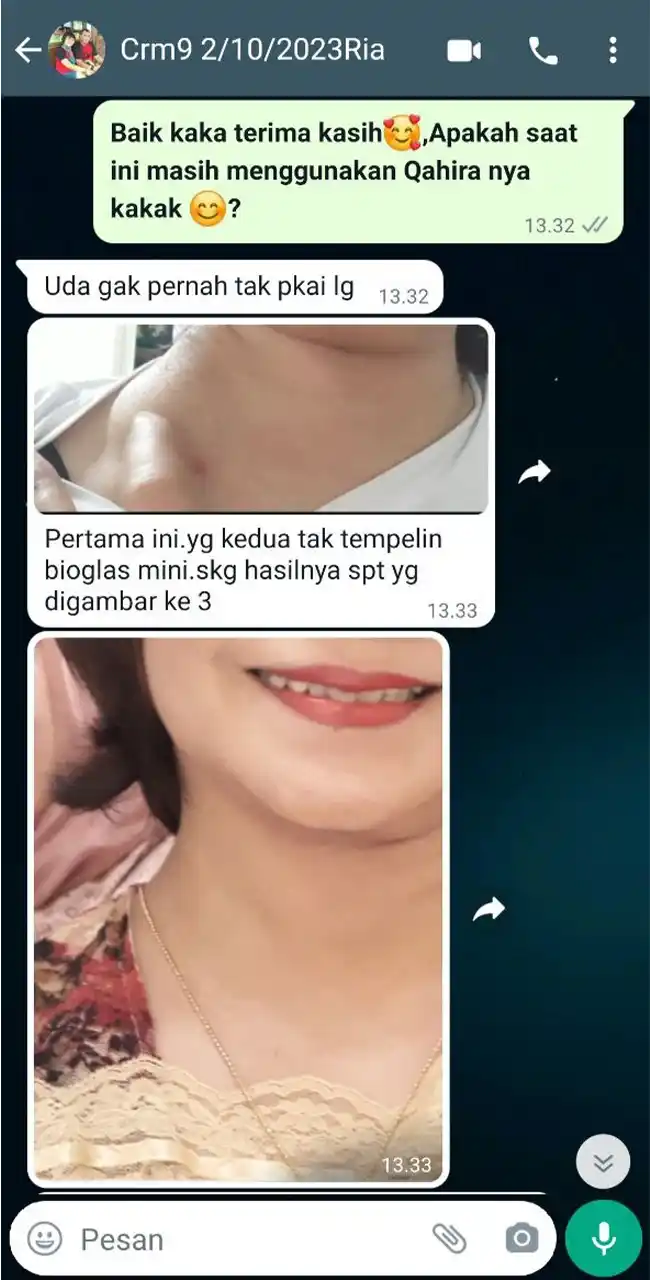This screenshot has width=650, height=1280.
Task: Open the smiling woman photo
Action: [238, 905]
